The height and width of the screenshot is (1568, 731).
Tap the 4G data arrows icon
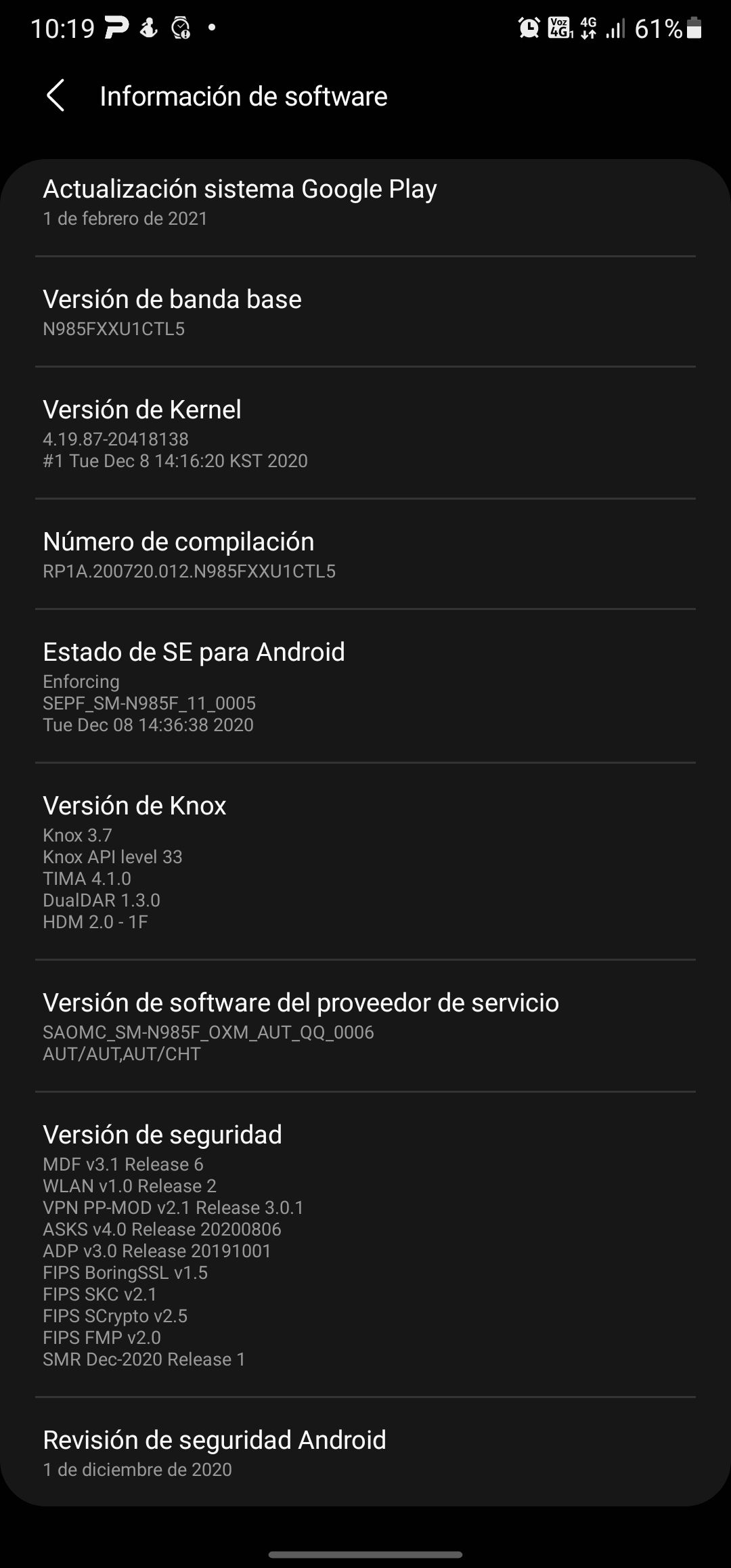click(588, 27)
